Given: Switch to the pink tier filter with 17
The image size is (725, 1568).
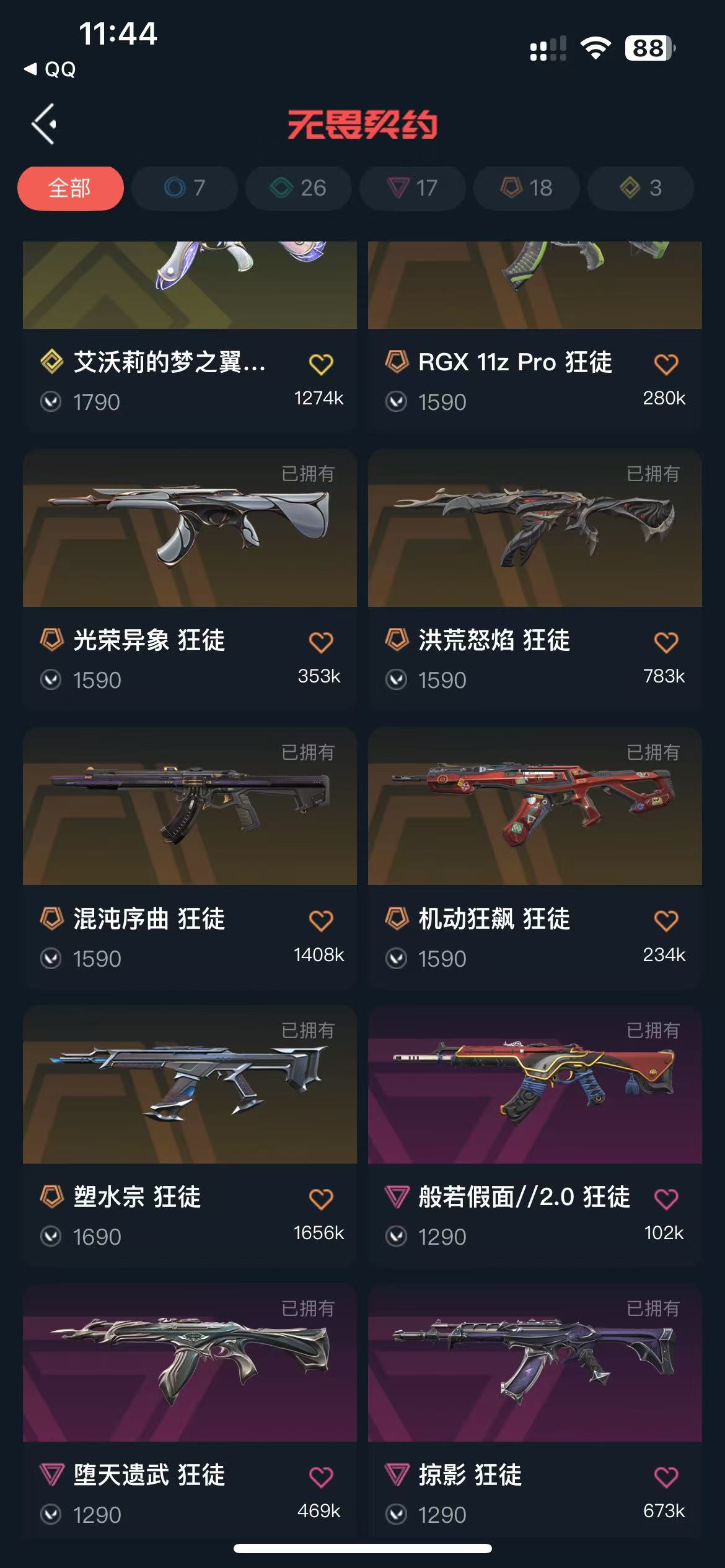Looking at the screenshot, I should pos(413,188).
